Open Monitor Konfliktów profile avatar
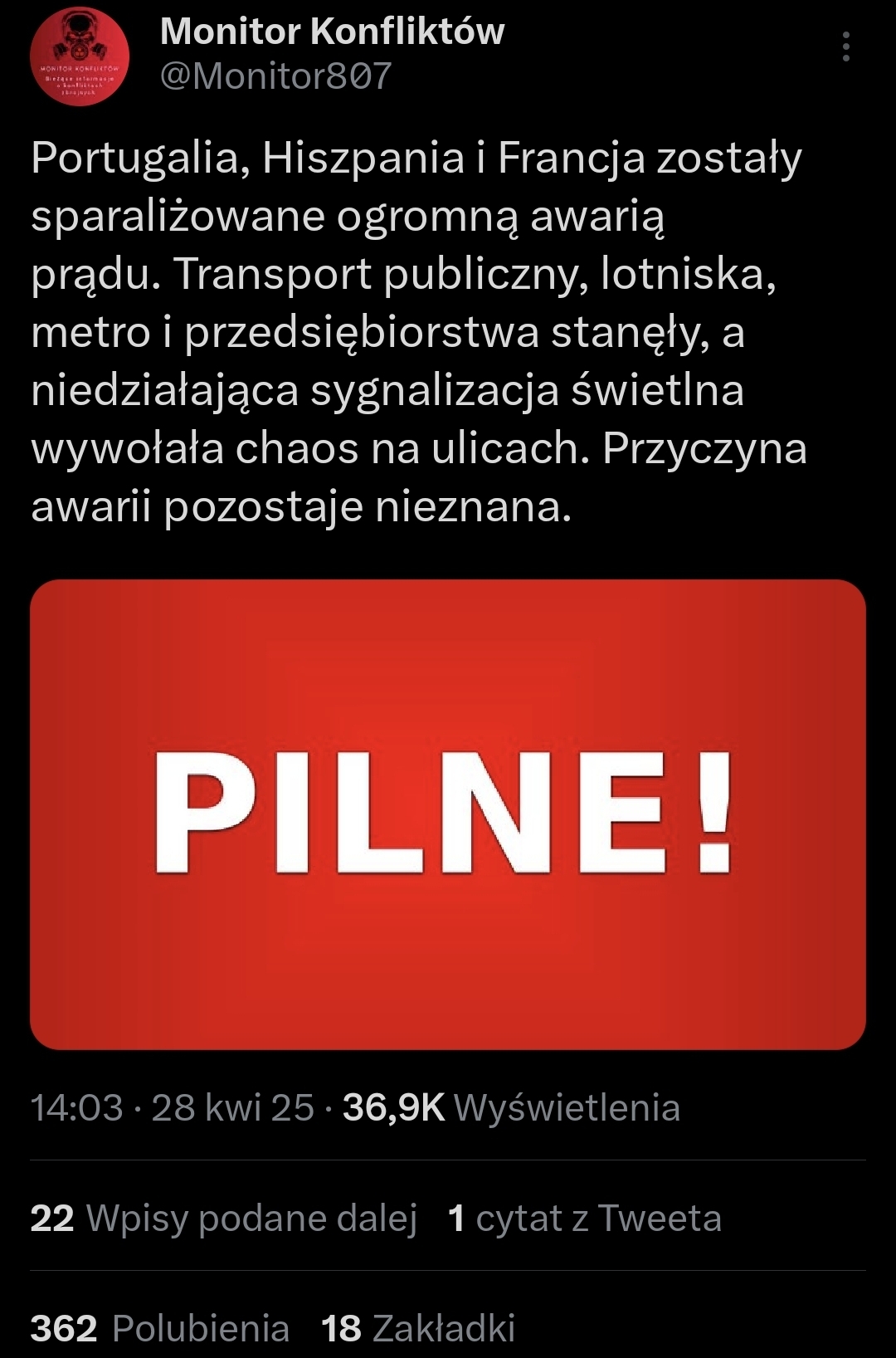896x1358 pixels. 80,57
